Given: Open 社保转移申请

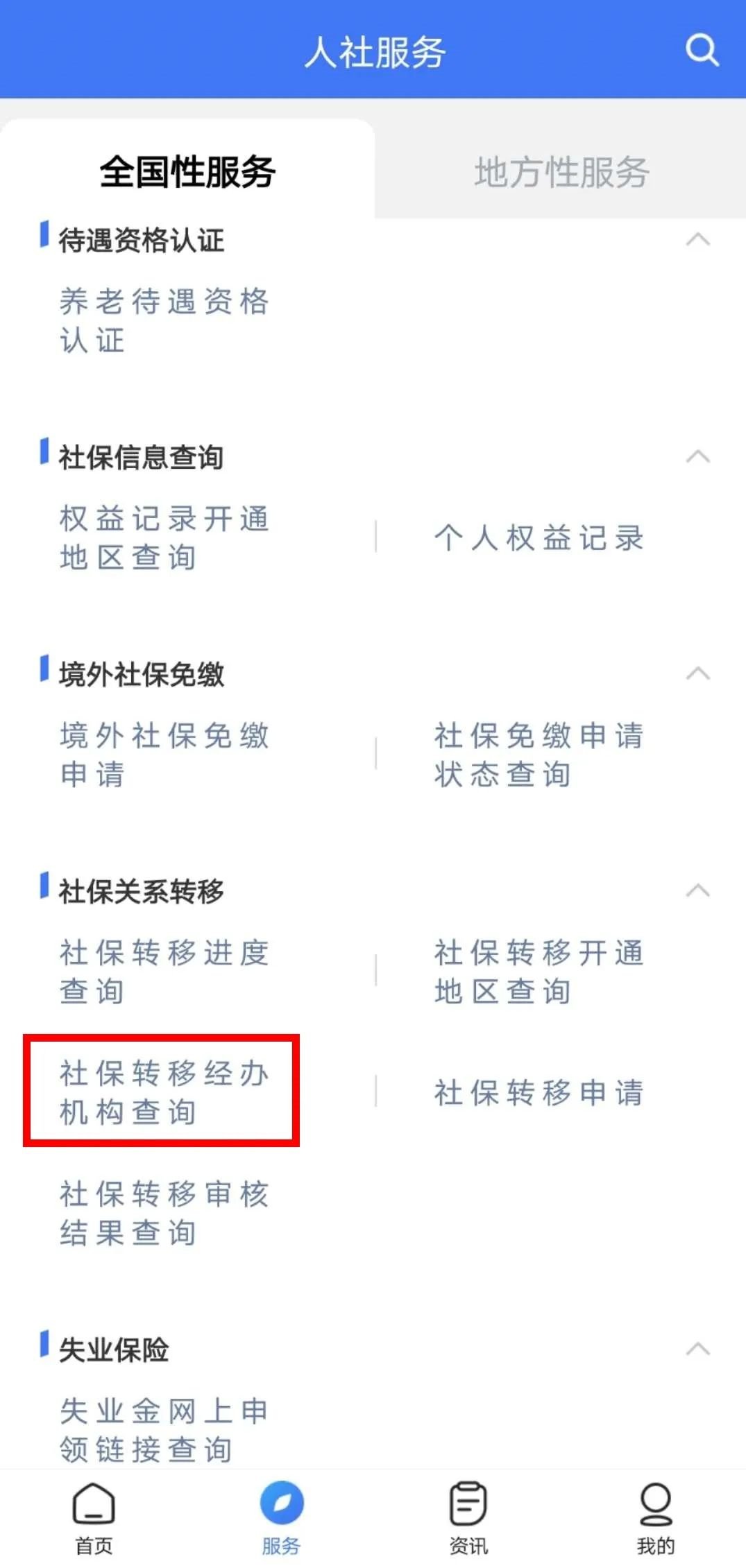Looking at the screenshot, I should pos(539,1092).
